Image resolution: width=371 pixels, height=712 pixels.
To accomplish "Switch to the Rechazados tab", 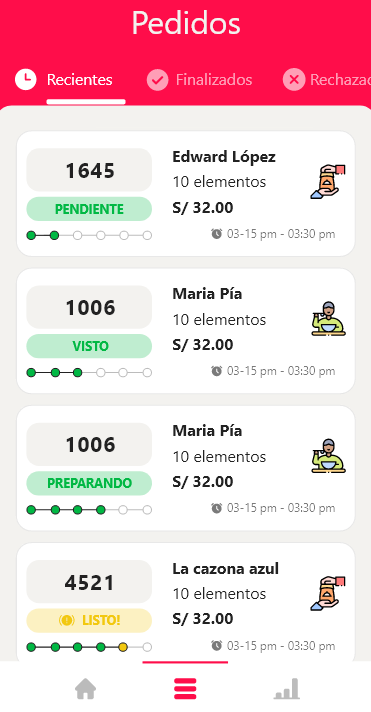I will pyautogui.click(x=326, y=80).
